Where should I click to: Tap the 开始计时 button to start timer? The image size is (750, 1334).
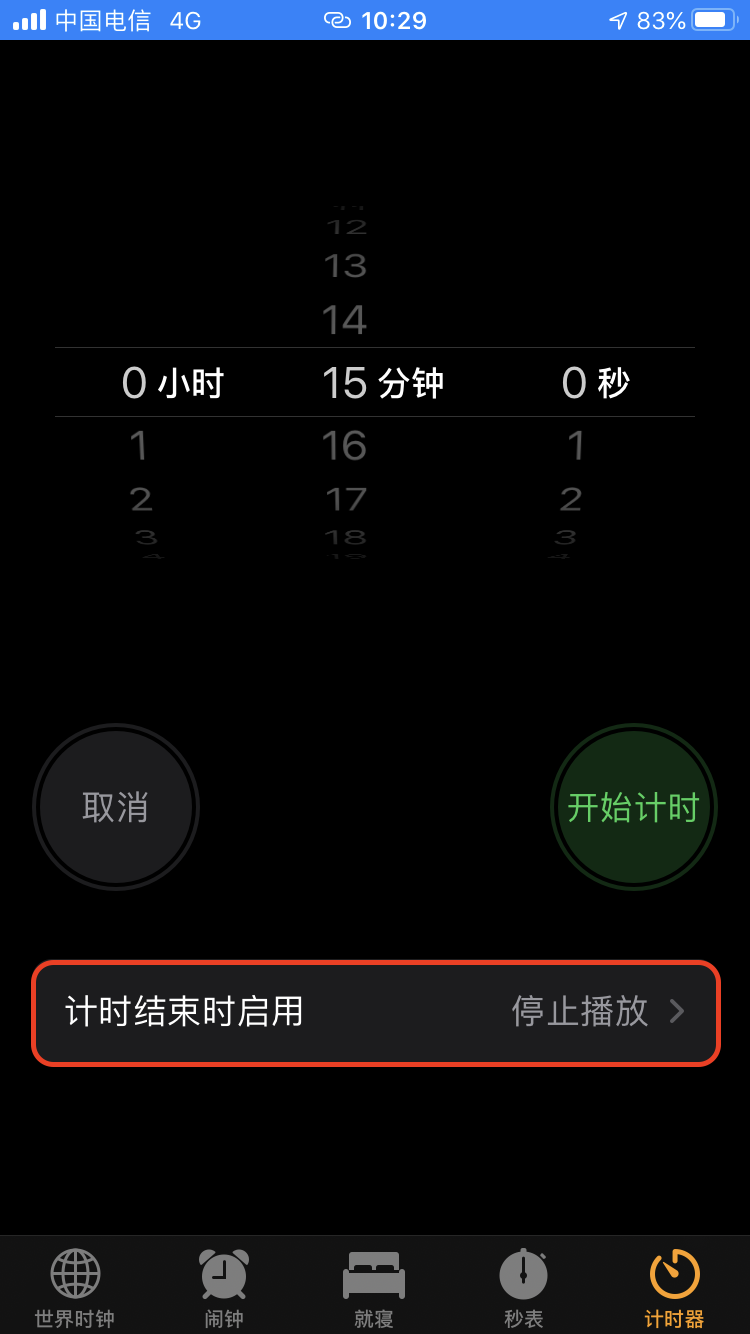click(633, 807)
